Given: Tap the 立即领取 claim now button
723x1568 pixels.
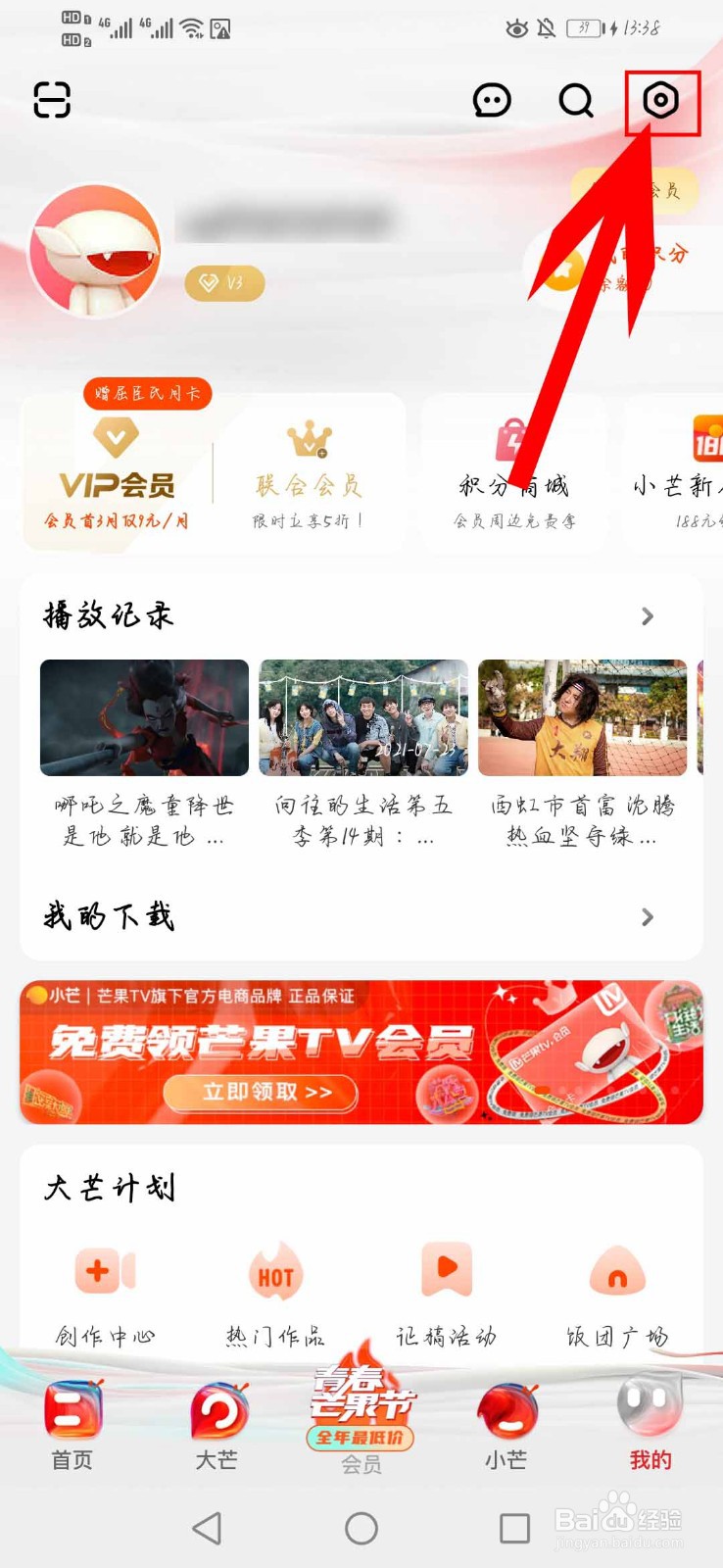Looking at the screenshot, I should click(259, 1094).
